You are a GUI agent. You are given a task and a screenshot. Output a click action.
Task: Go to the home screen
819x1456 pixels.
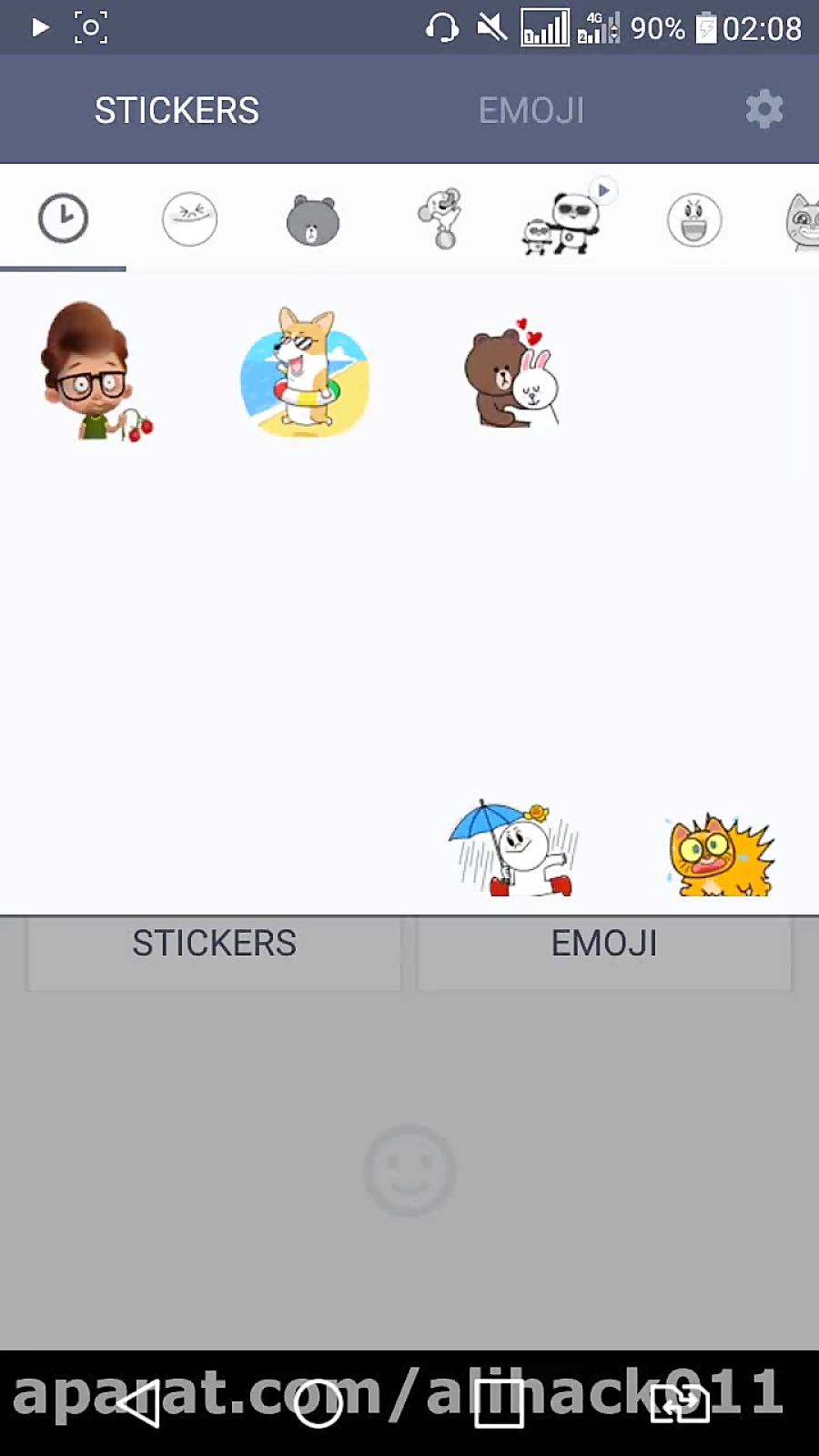318,1402
